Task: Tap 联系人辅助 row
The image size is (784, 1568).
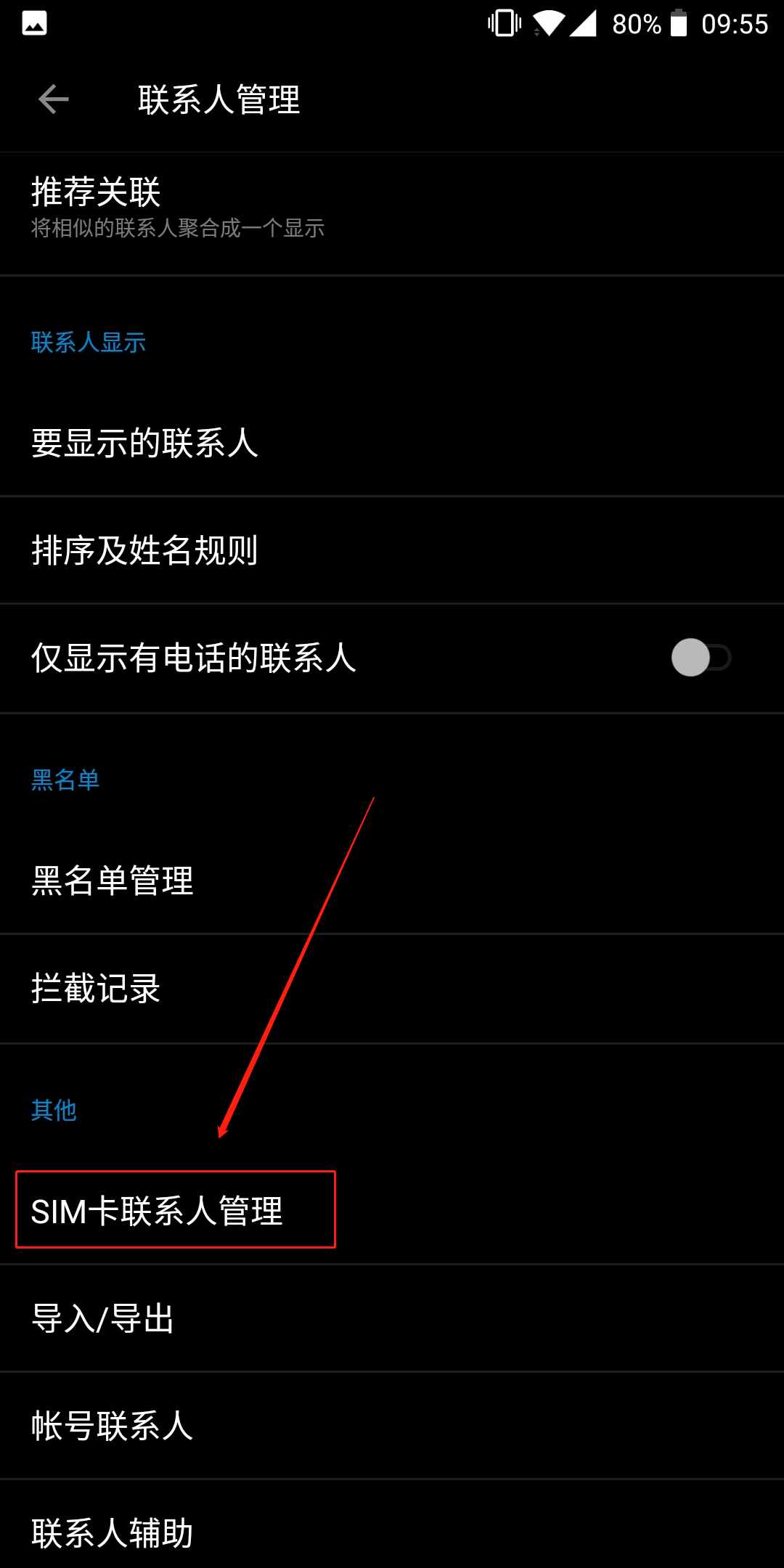Action: (x=392, y=1532)
